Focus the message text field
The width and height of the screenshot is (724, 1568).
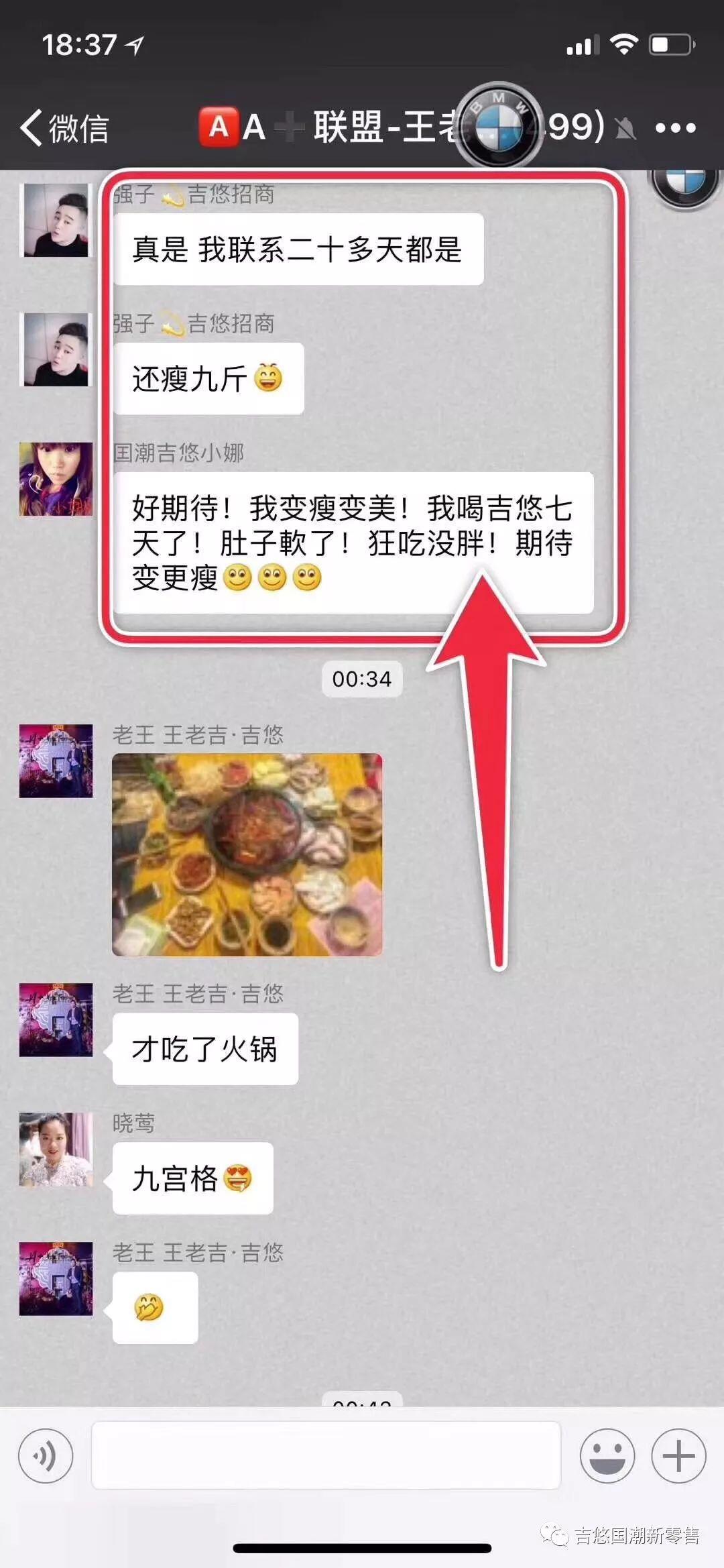326,1455
